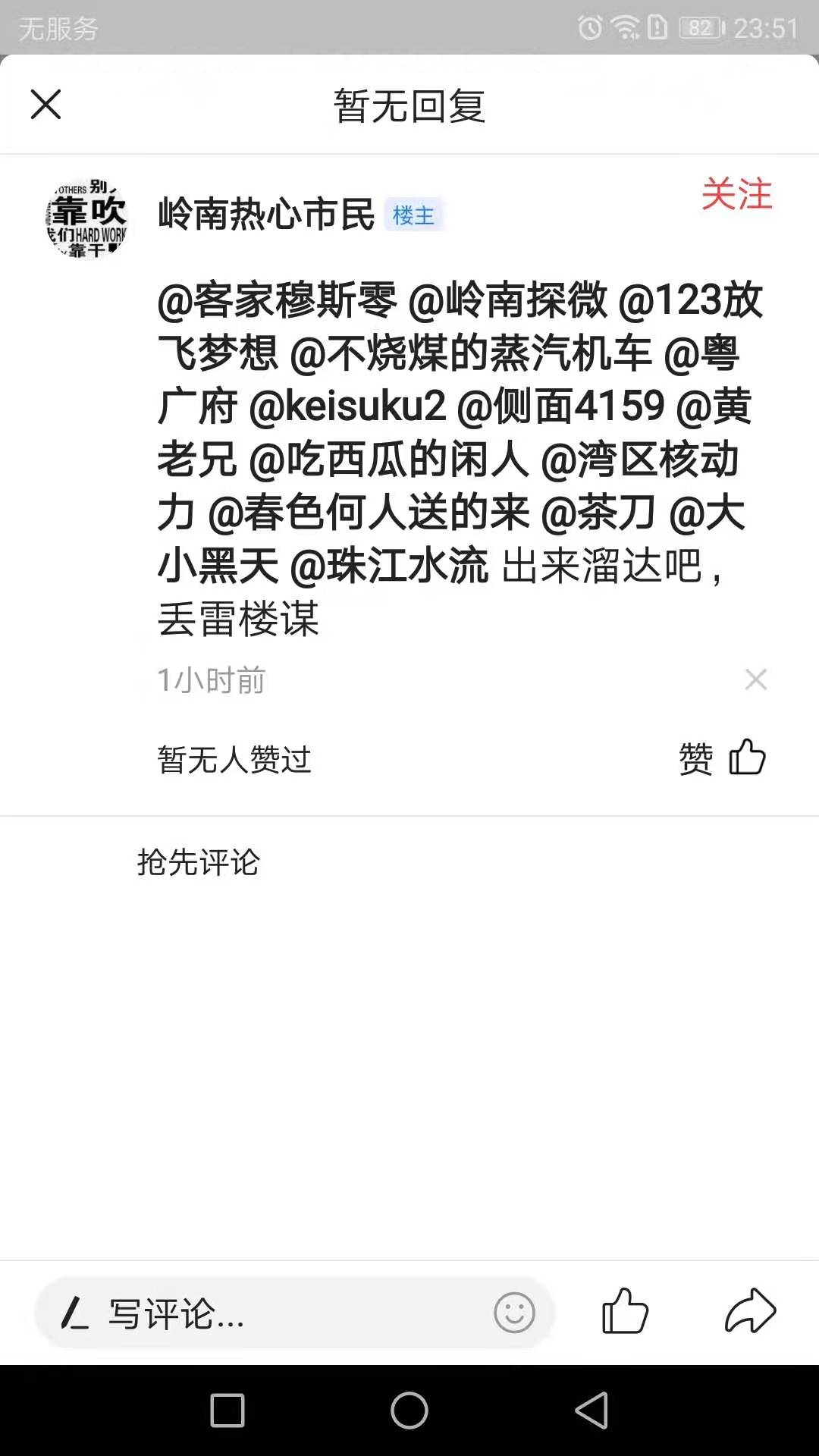Open the username 岭南热心市民
Image resolution: width=819 pixels, height=1456 pixels.
(266, 215)
